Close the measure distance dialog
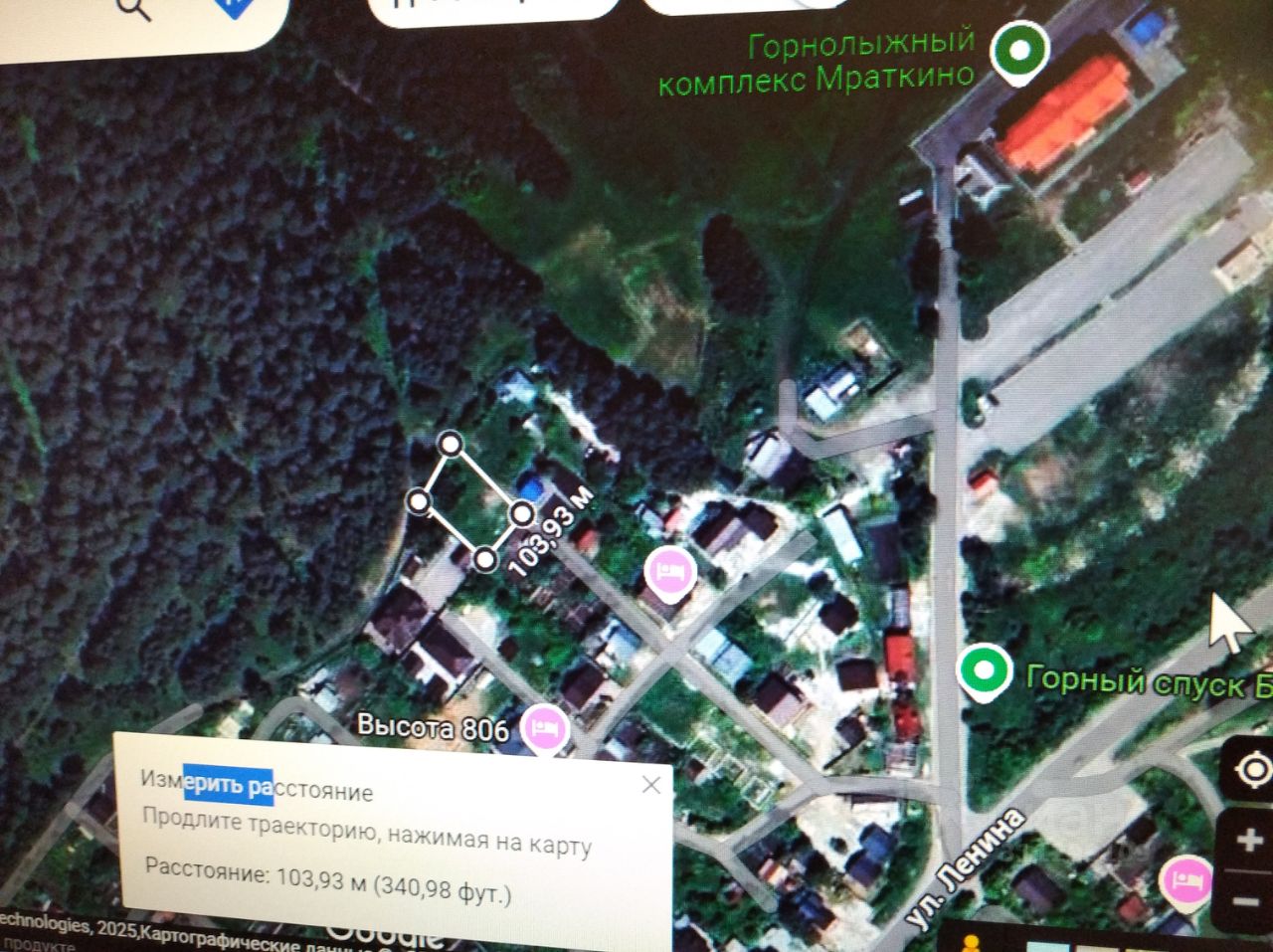Viewport: 1273px width, 952px height. (x=651, y=785)
